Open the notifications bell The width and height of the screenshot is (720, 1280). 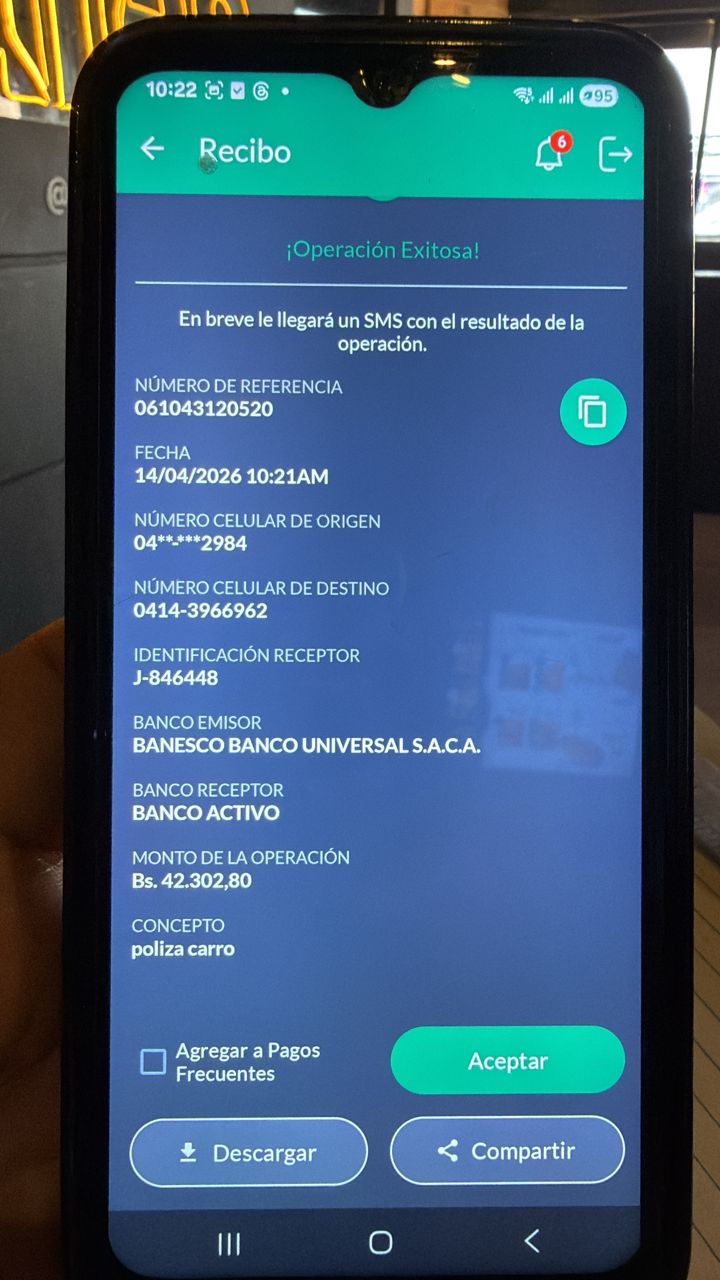coord(548,154)
